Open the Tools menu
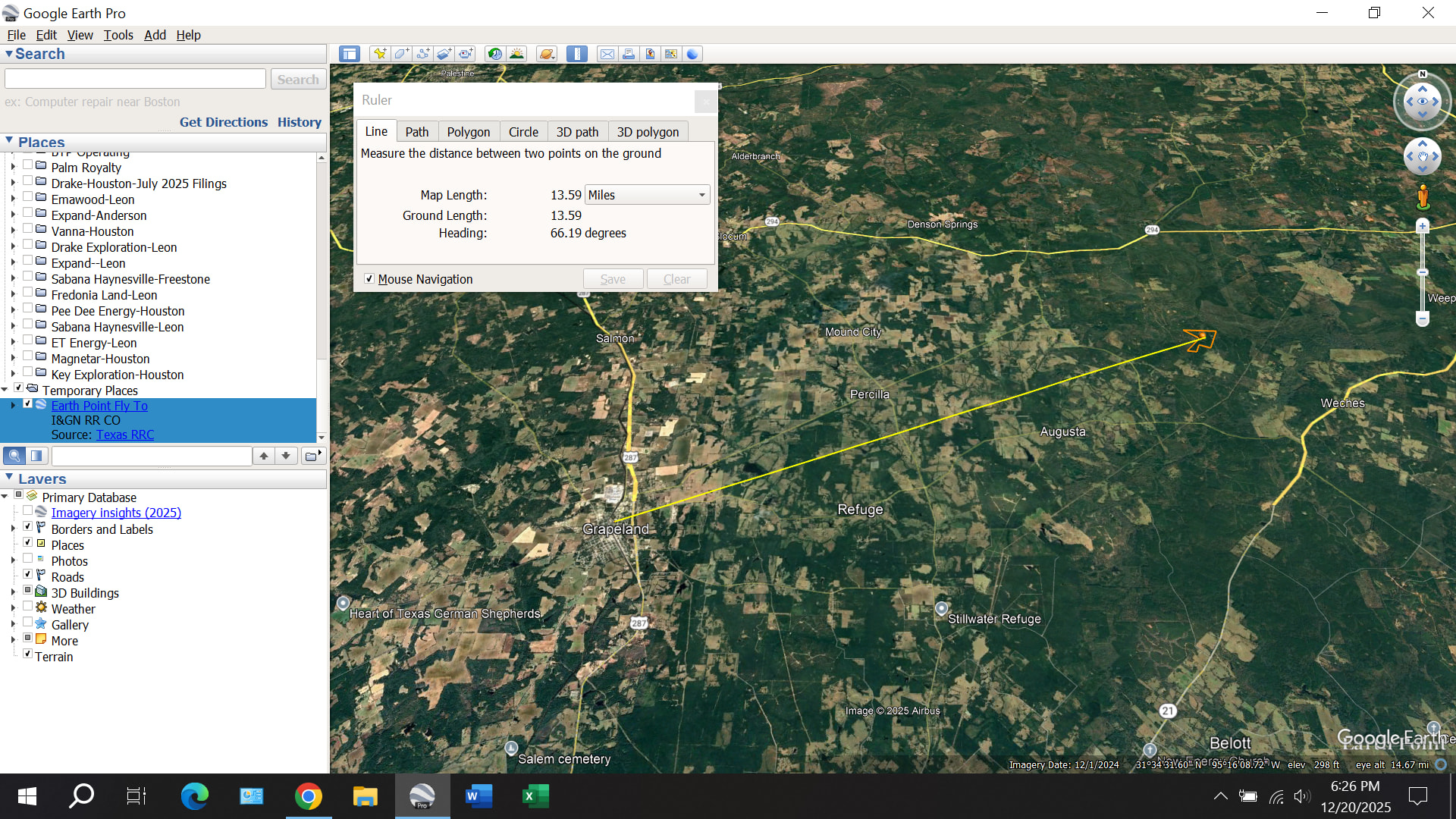Screen dimensions: 1456x819 point(118,35)
